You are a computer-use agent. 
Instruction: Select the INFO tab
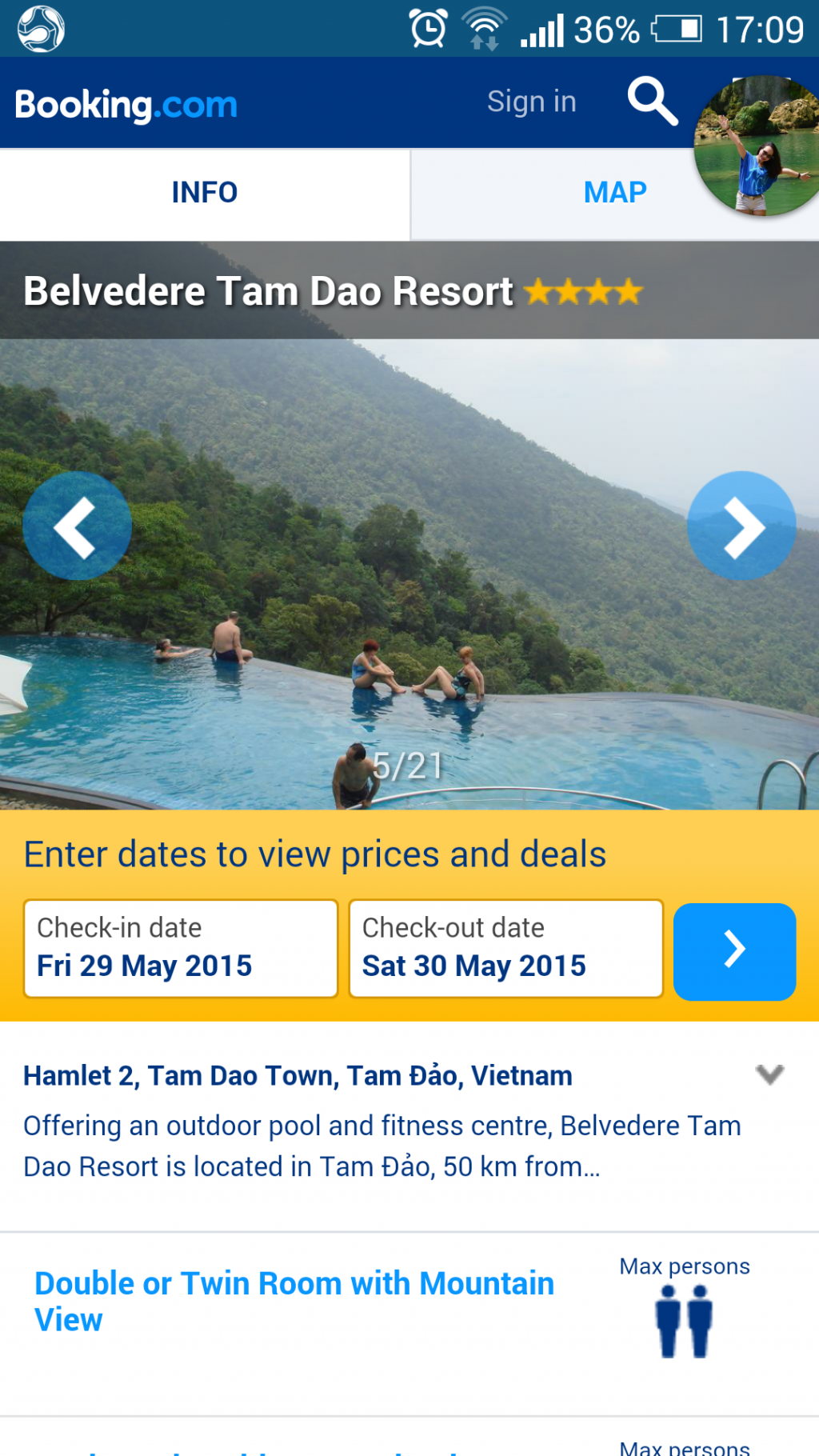(x=205, y=193)
